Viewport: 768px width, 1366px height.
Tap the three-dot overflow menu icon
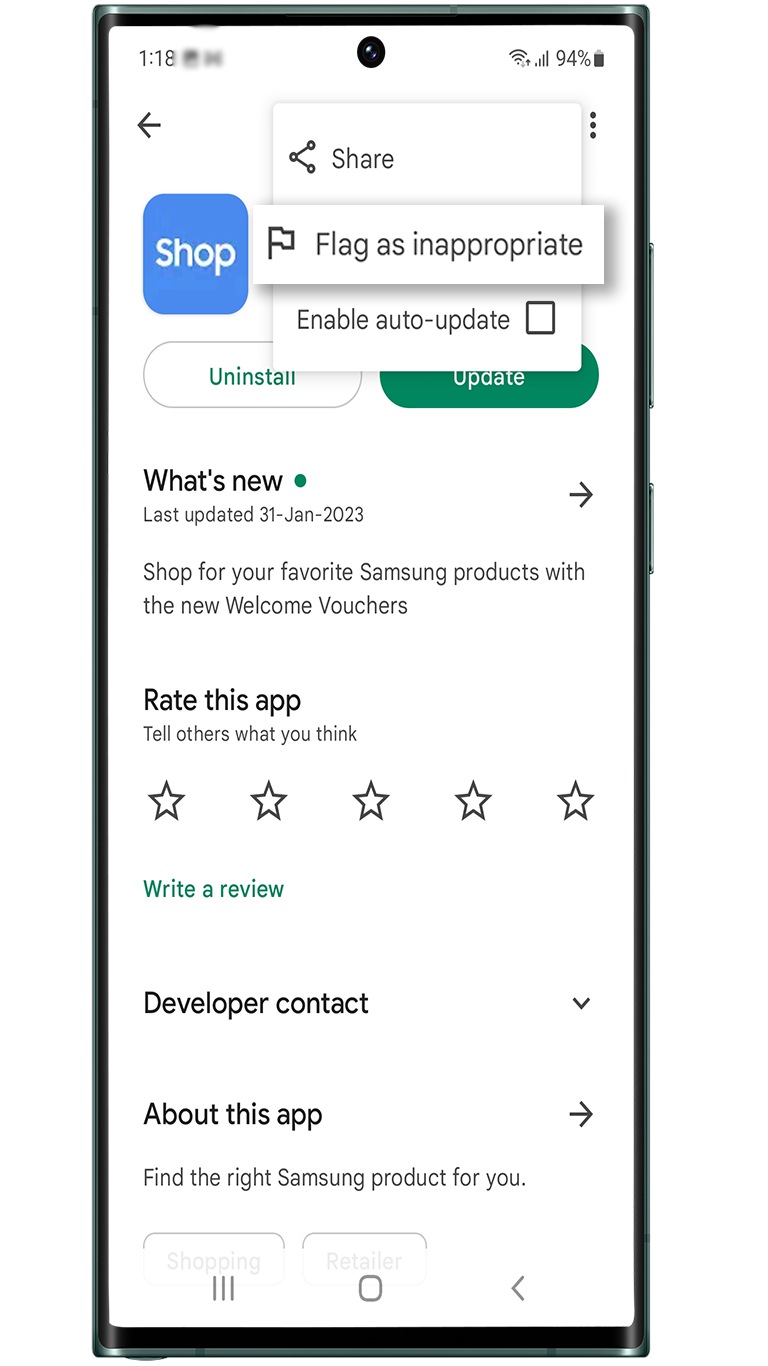(593, 125)
